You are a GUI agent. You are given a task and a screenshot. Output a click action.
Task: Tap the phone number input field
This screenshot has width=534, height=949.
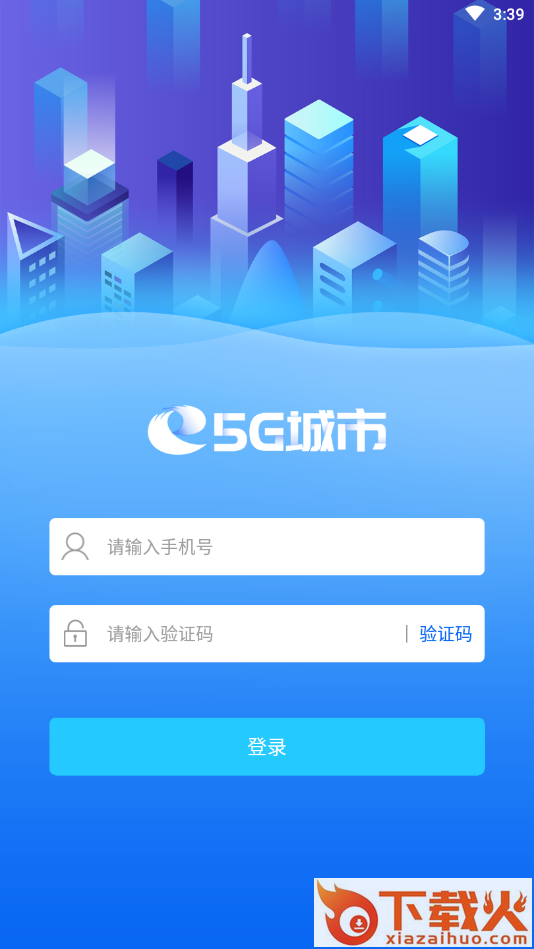(x=266, y=547)
